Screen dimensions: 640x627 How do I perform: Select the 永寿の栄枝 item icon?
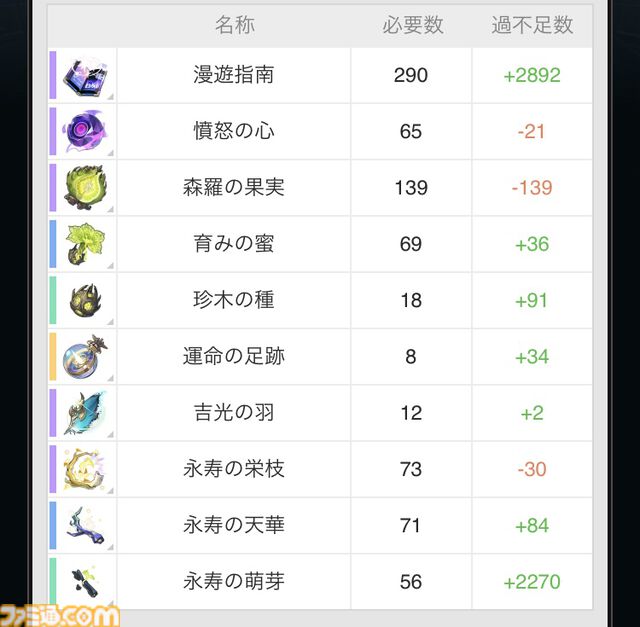tap(85, 469)
